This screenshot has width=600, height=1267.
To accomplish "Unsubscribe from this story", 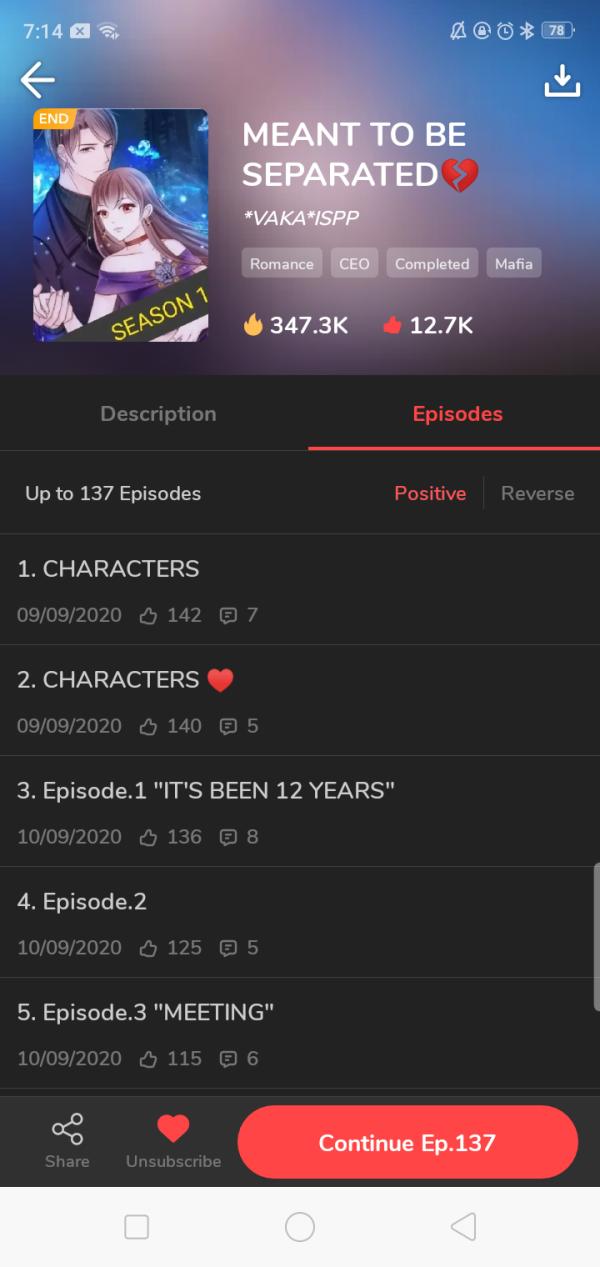I will click(x=173, y=1141).
